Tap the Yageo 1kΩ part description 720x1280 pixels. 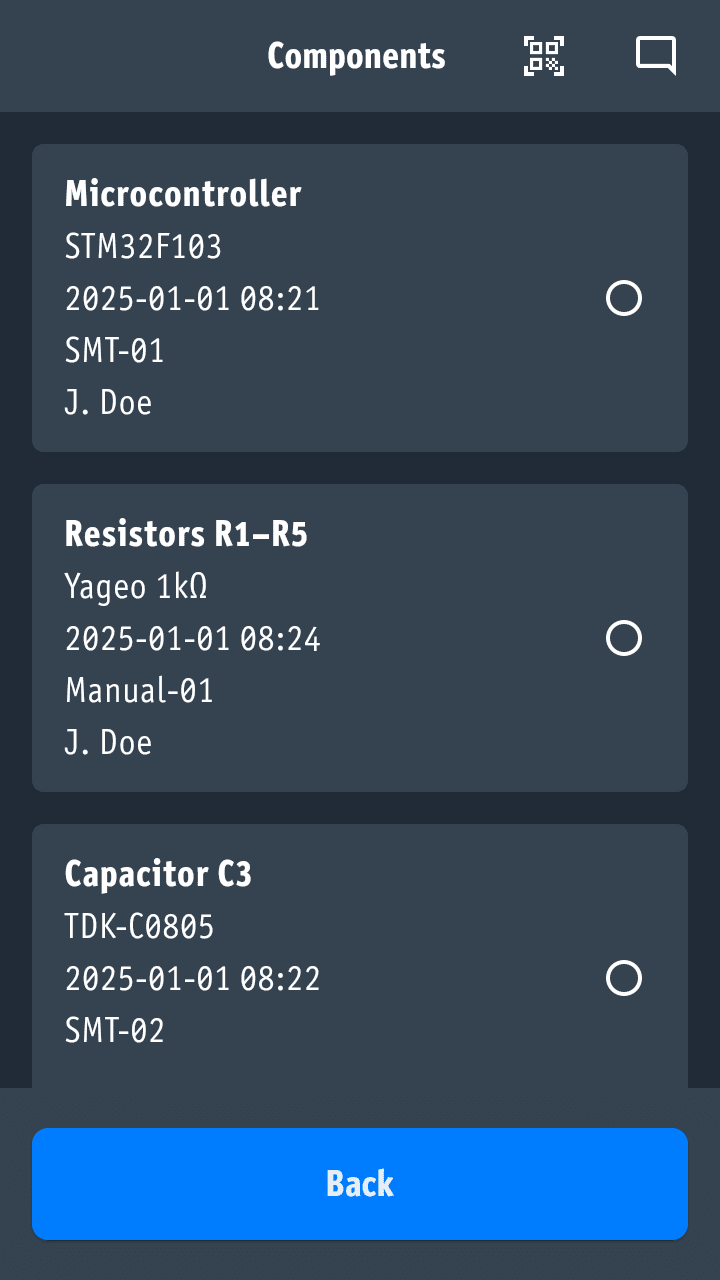pos(135,587)
